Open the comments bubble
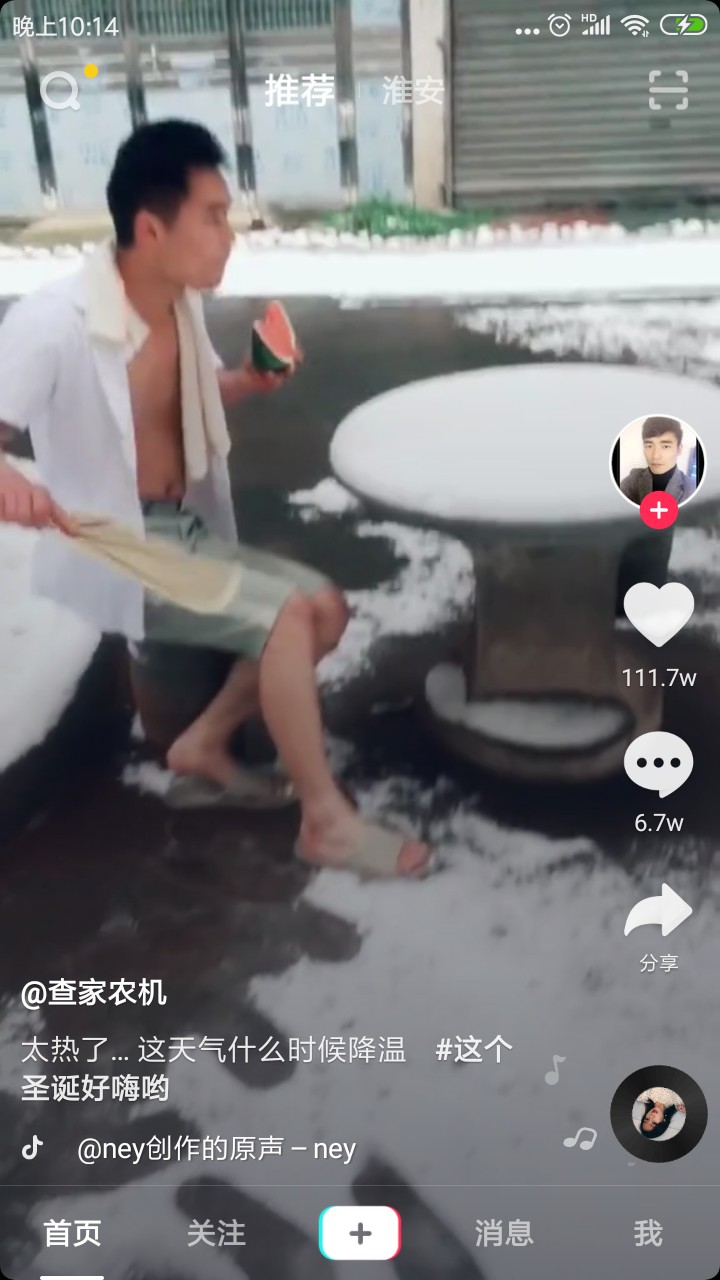Viewport: 720px width, 1280px height. pos(658,765)
